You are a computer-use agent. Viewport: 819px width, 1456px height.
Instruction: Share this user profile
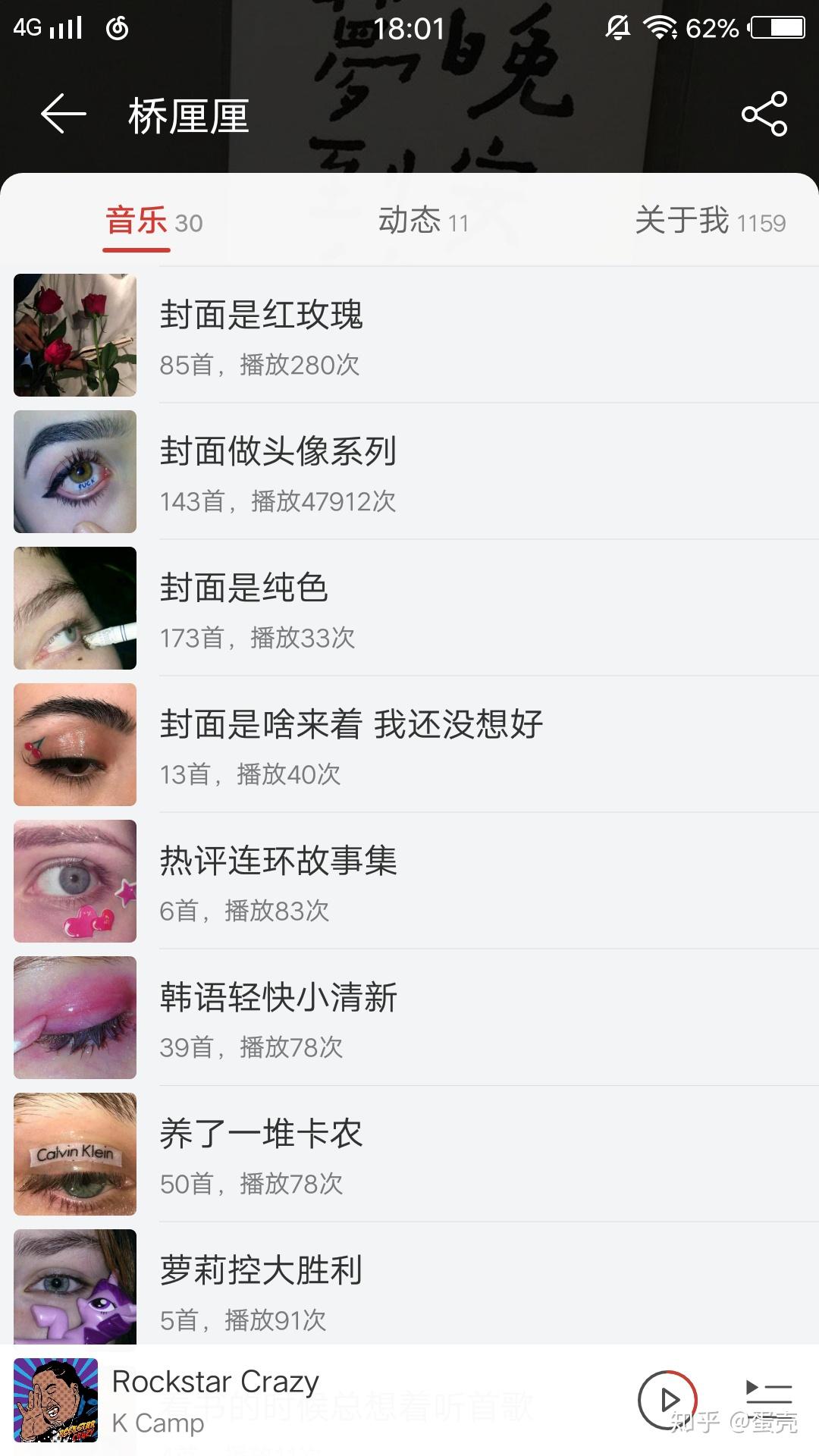(764, 115)
